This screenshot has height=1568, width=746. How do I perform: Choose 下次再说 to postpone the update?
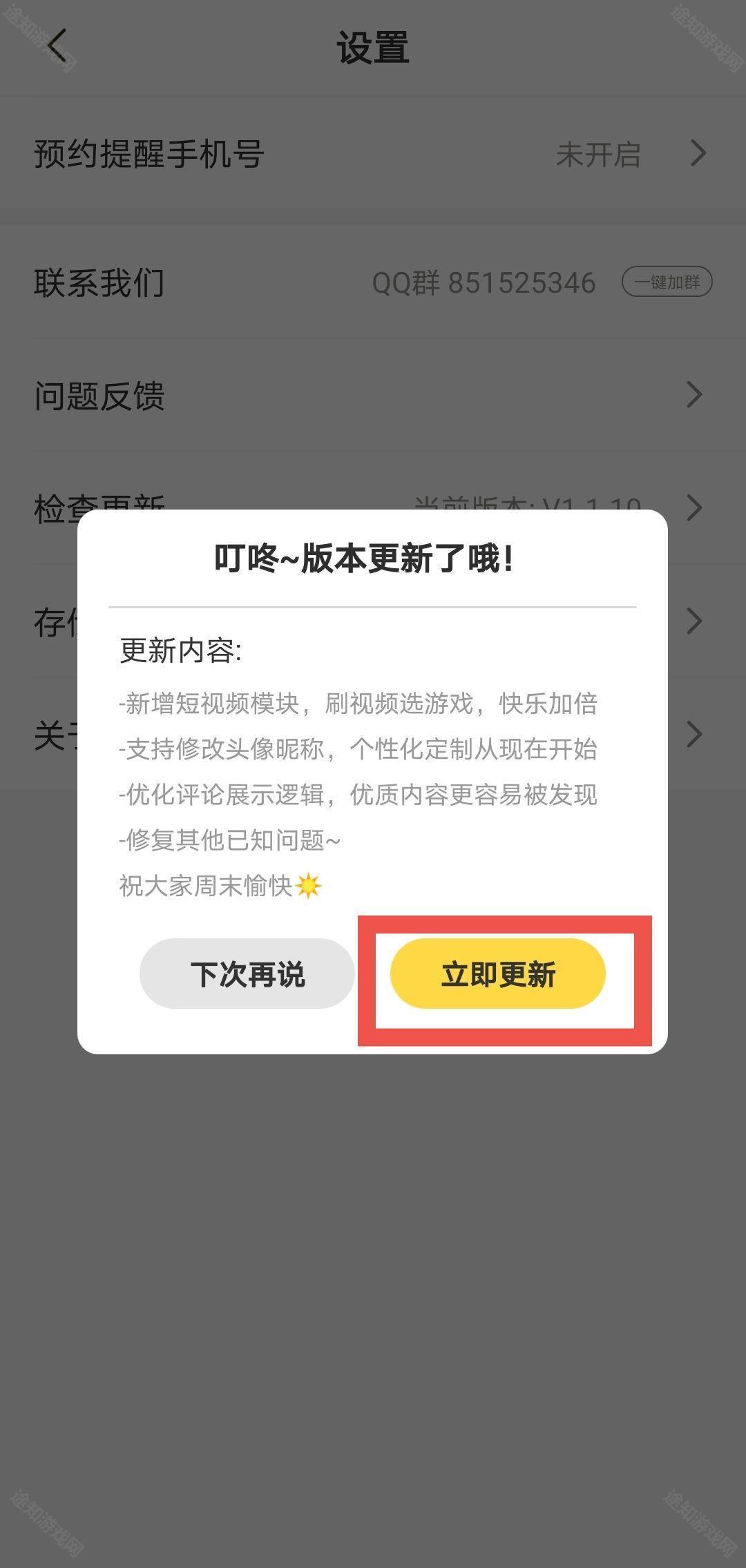247,974
